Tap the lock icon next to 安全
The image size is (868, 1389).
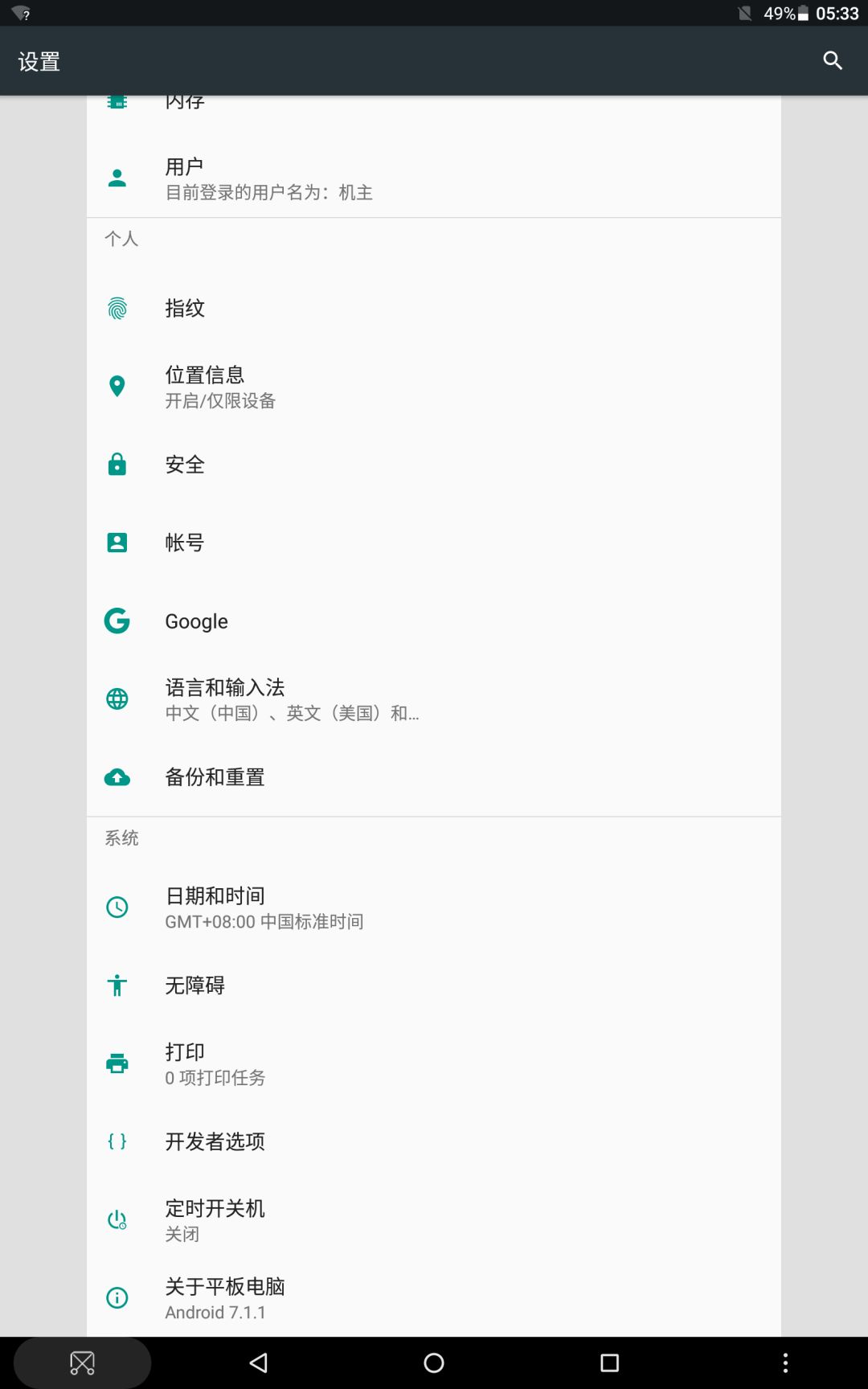(x=117, y=464)
